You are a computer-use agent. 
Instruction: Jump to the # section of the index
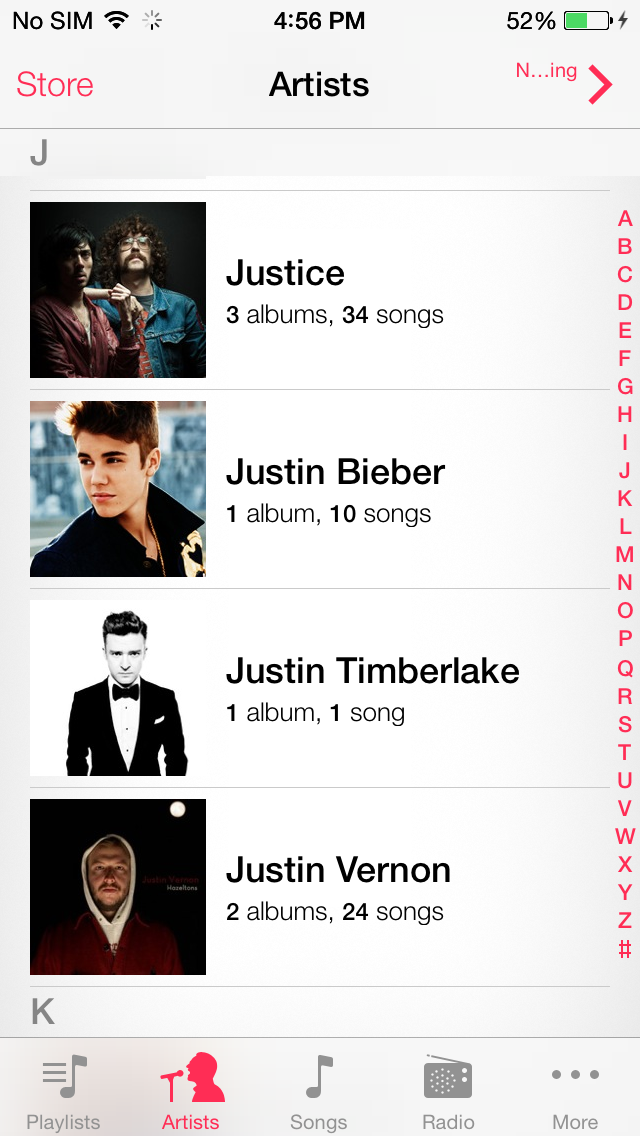(x=625, y=948)
